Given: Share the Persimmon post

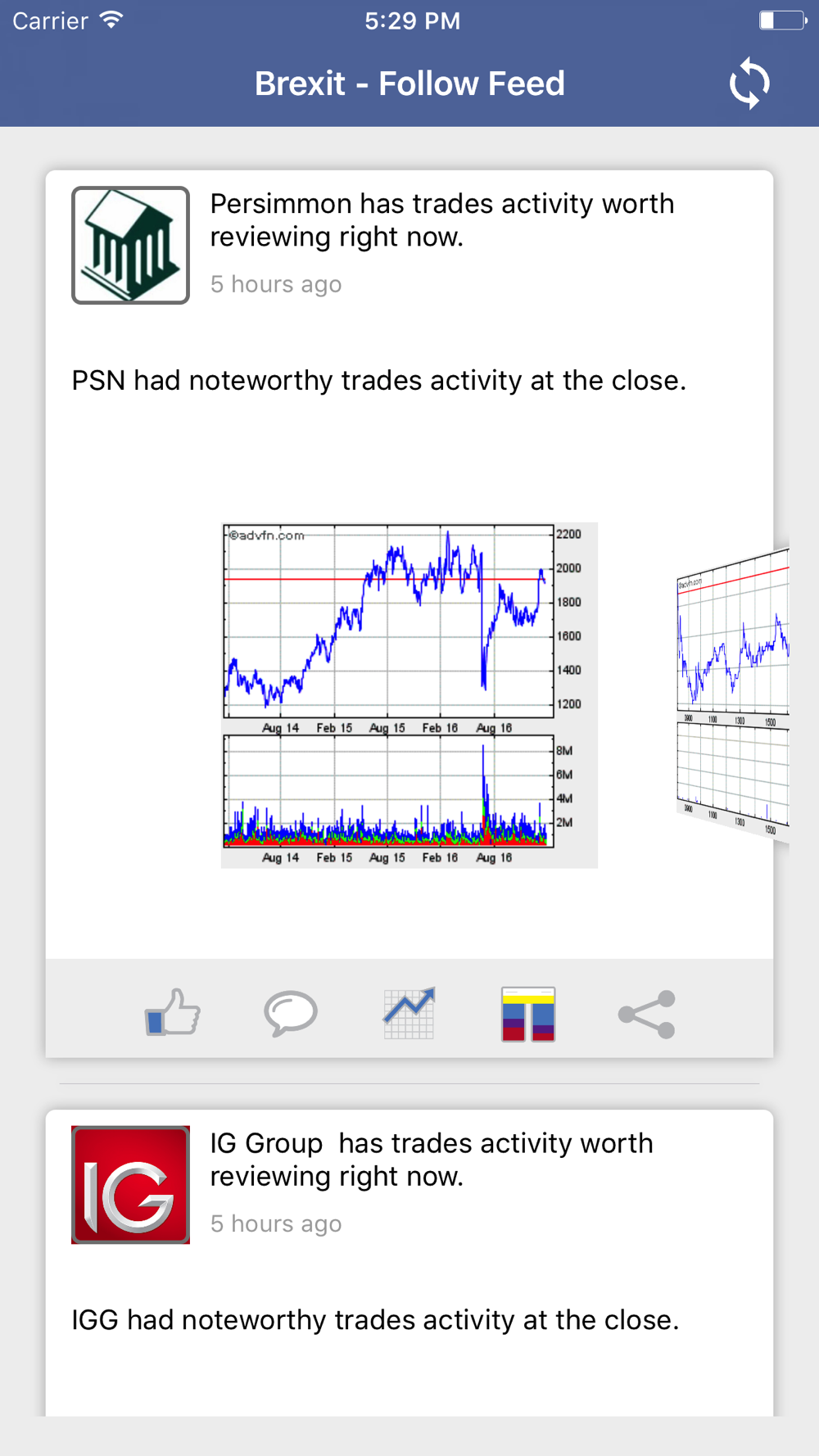Looking at the screenshot, I should point(647,1015).
